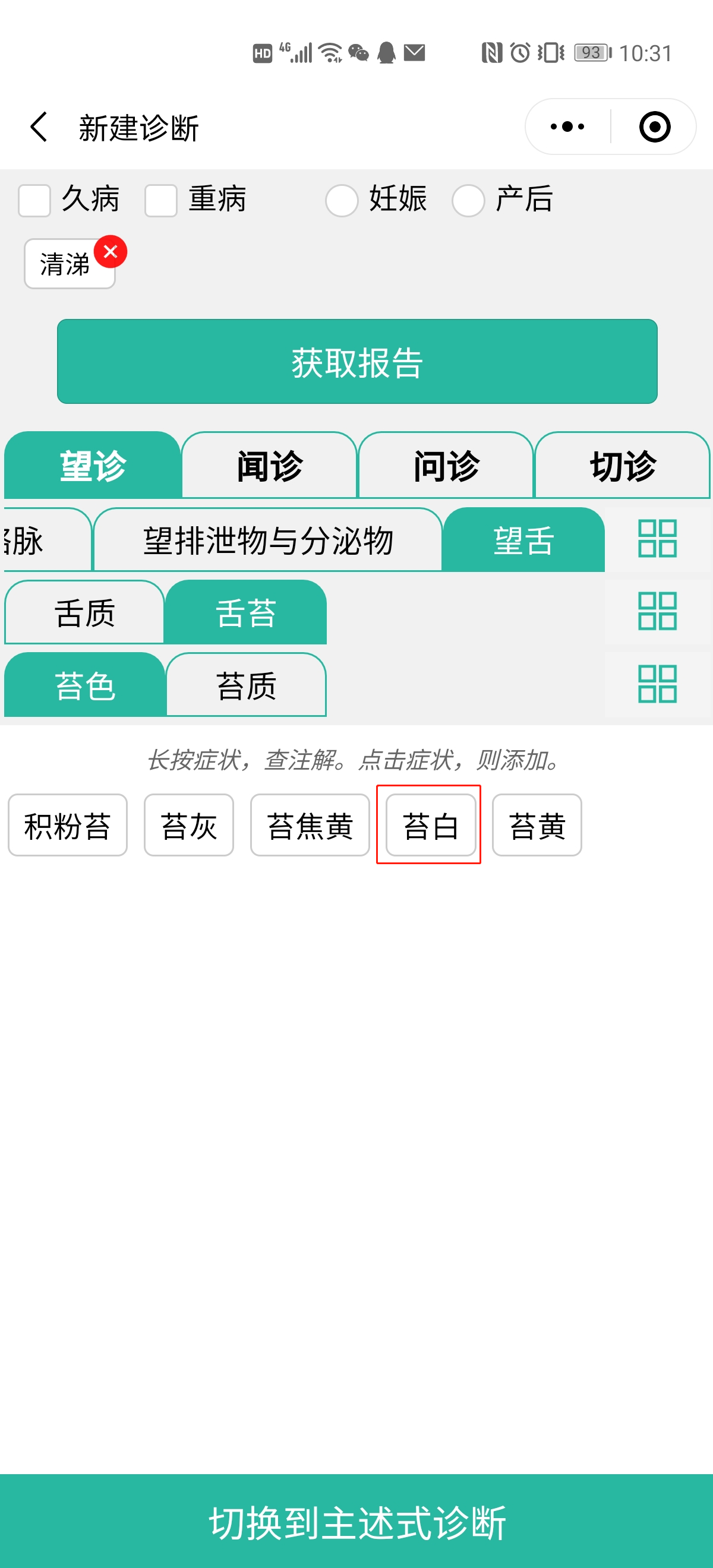This screenshot has width=713, height=1568.
Task: Check the 久病 checkbox
Action: pyautogui.click(x=34, y=200)
